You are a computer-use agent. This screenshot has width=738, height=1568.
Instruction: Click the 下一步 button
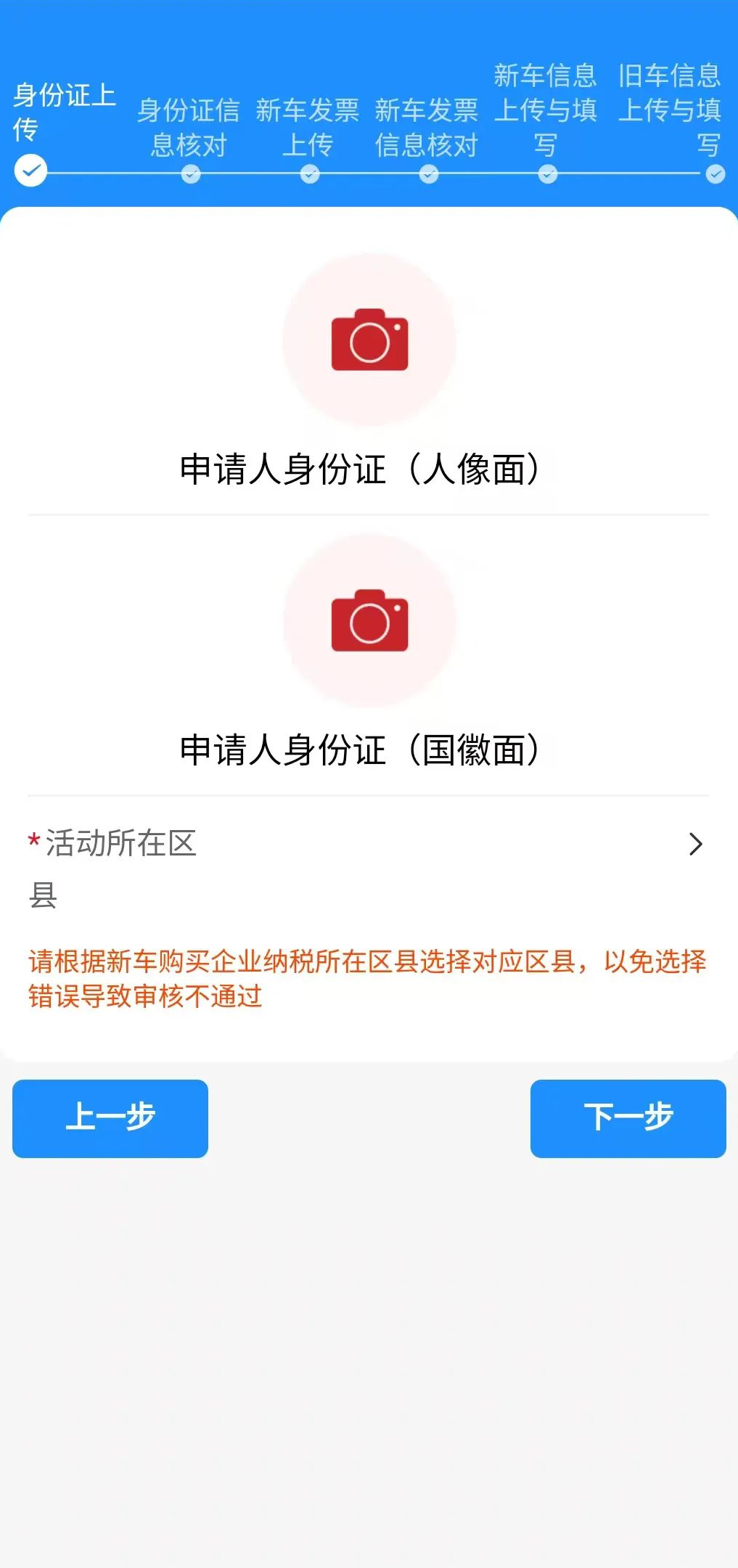click(628, 1118)
